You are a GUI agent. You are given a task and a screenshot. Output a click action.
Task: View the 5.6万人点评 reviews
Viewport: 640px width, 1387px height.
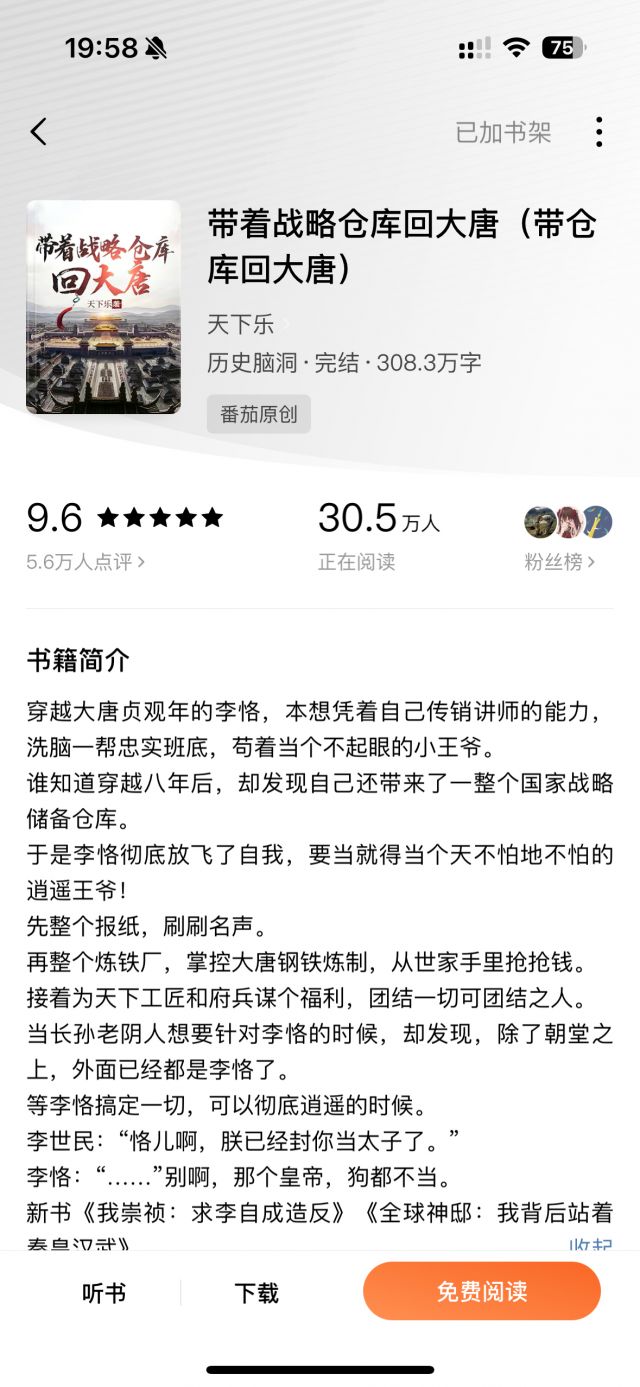[85, 562]
